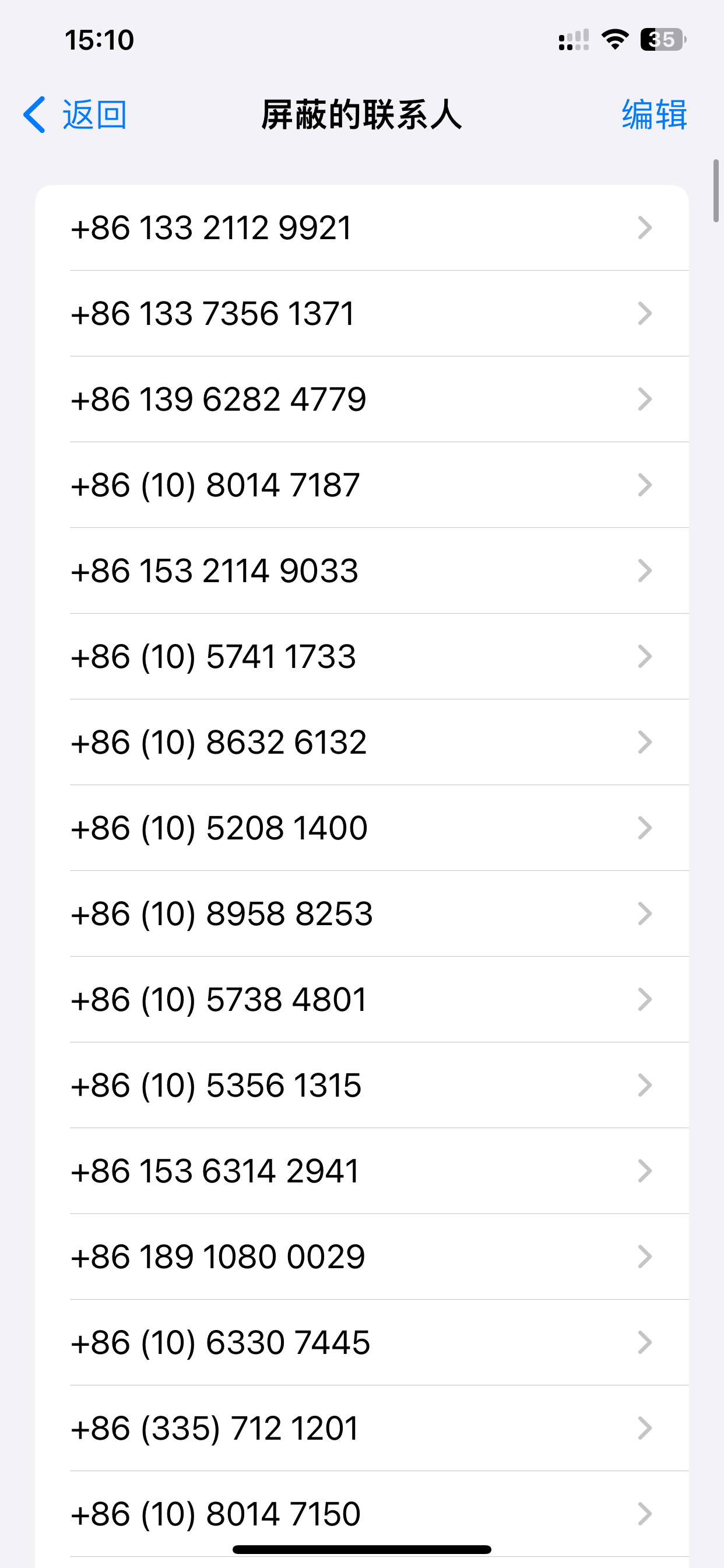Open blocked number +86 (10) 8958 8253
This screenshot has width=724, height=1568.
[361, 914]
